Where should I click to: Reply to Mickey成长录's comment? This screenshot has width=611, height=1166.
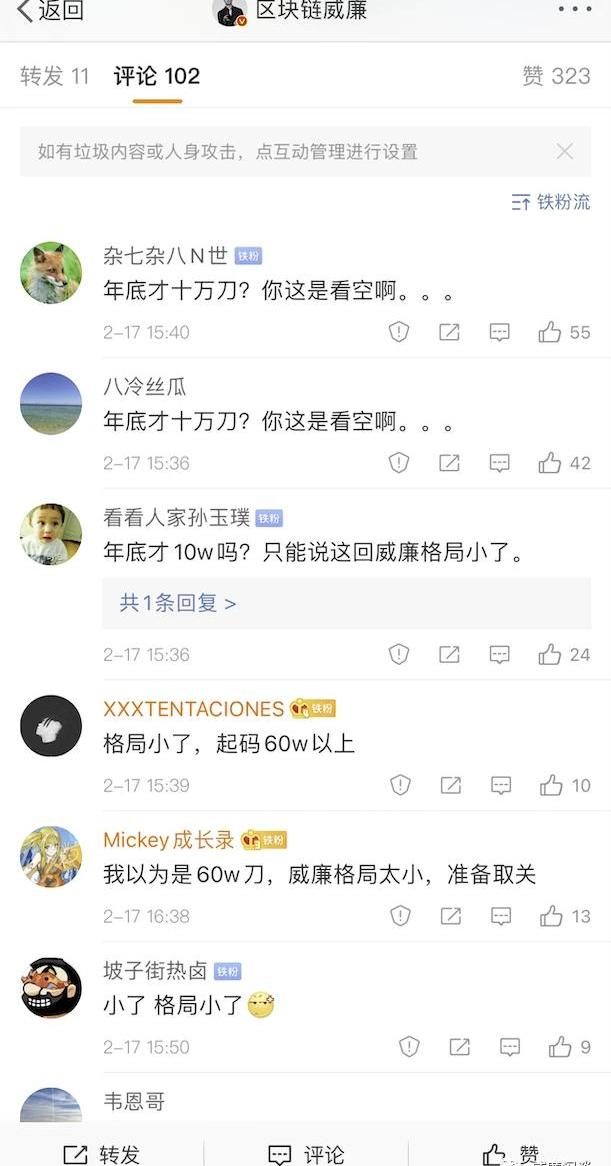501,916
